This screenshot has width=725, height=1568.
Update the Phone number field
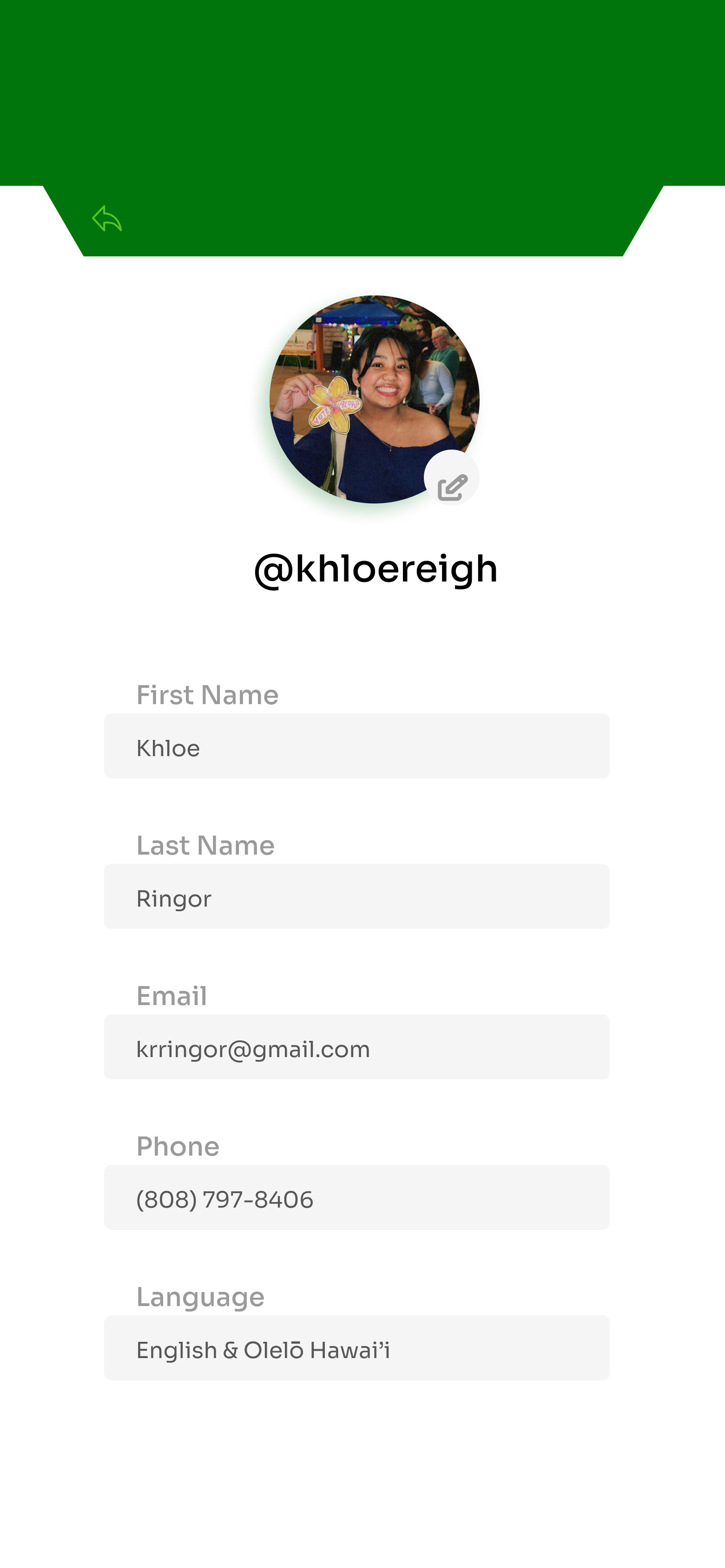(356, 1197)
